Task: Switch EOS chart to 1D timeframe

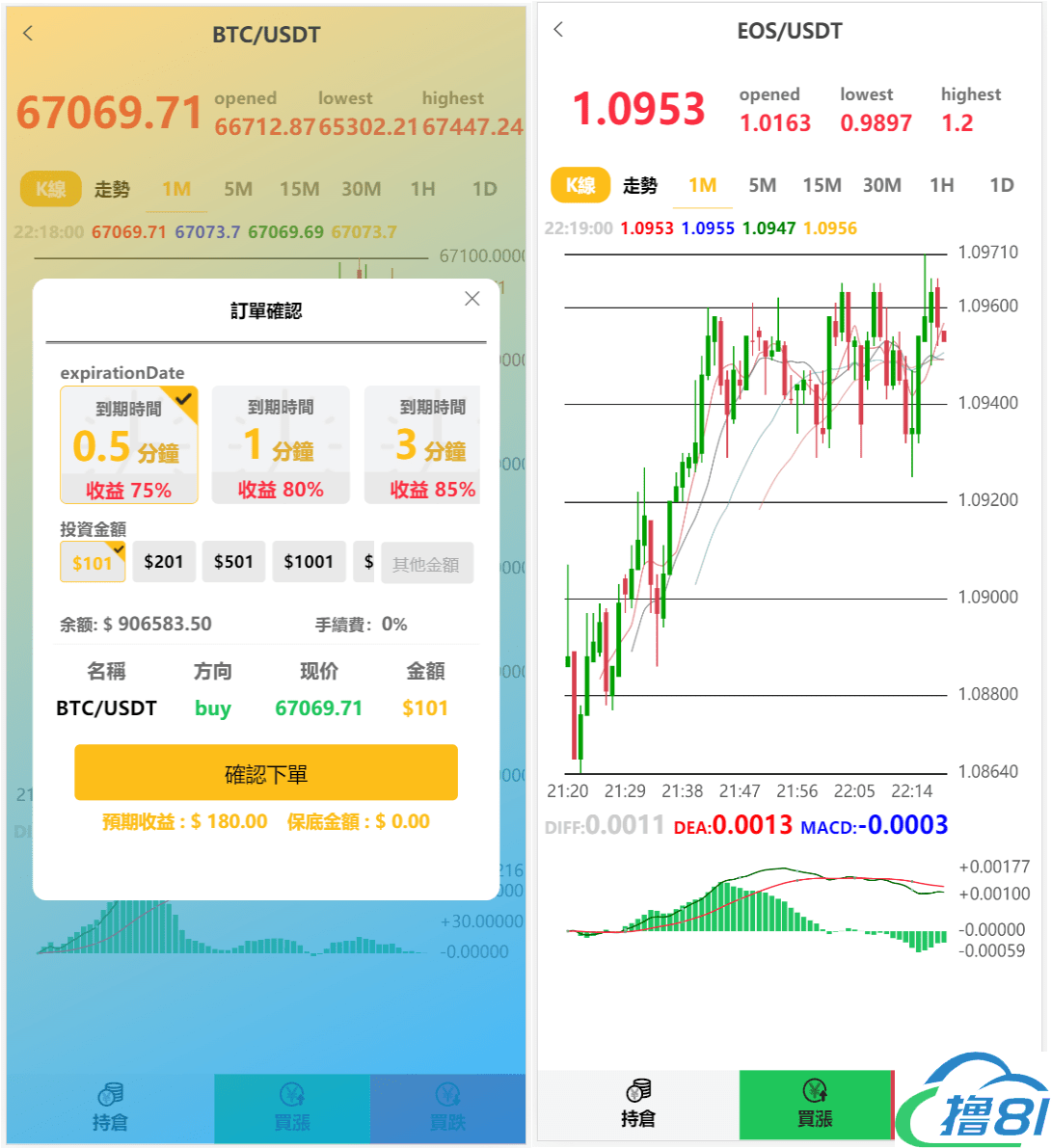Action: (1001, 185)
